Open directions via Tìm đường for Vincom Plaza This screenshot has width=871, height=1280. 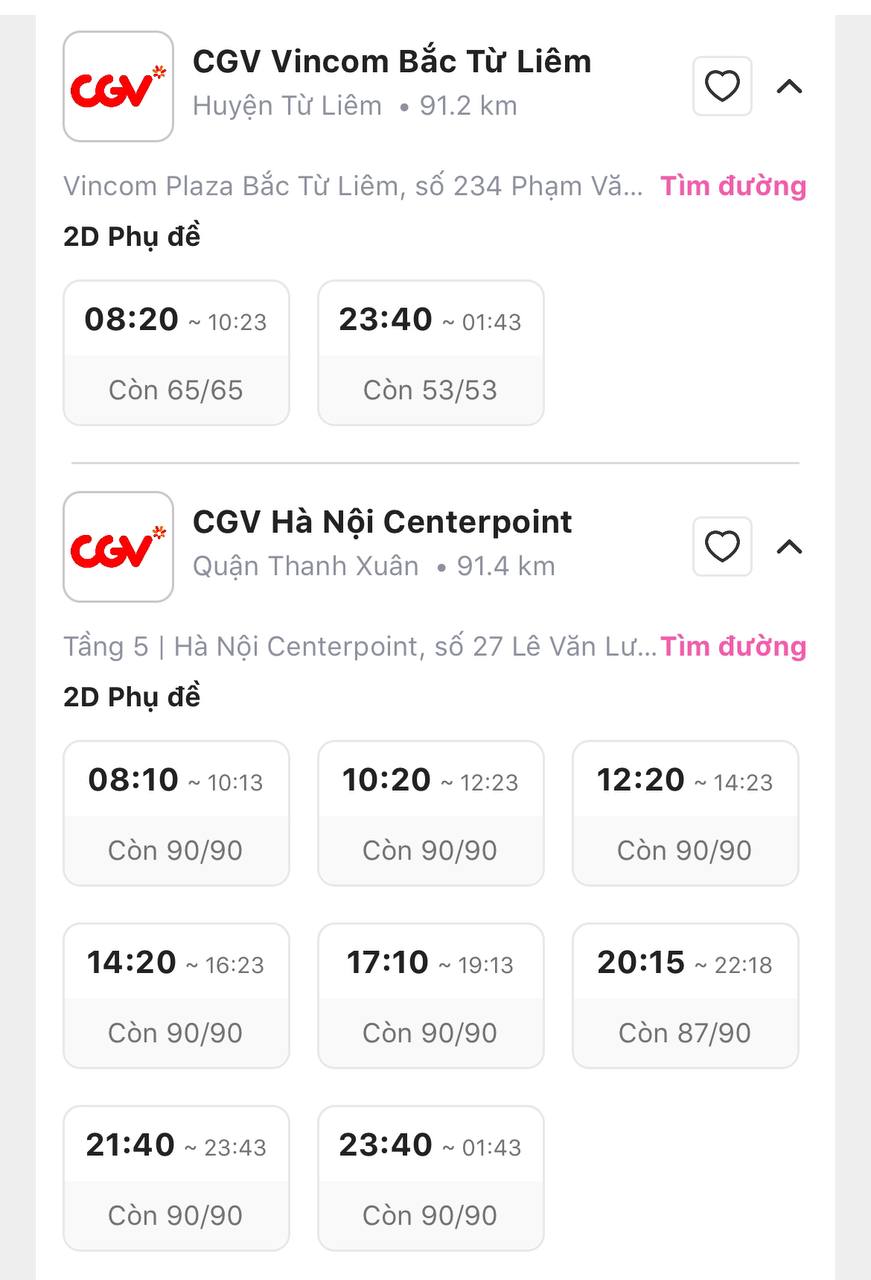(733, 186)
